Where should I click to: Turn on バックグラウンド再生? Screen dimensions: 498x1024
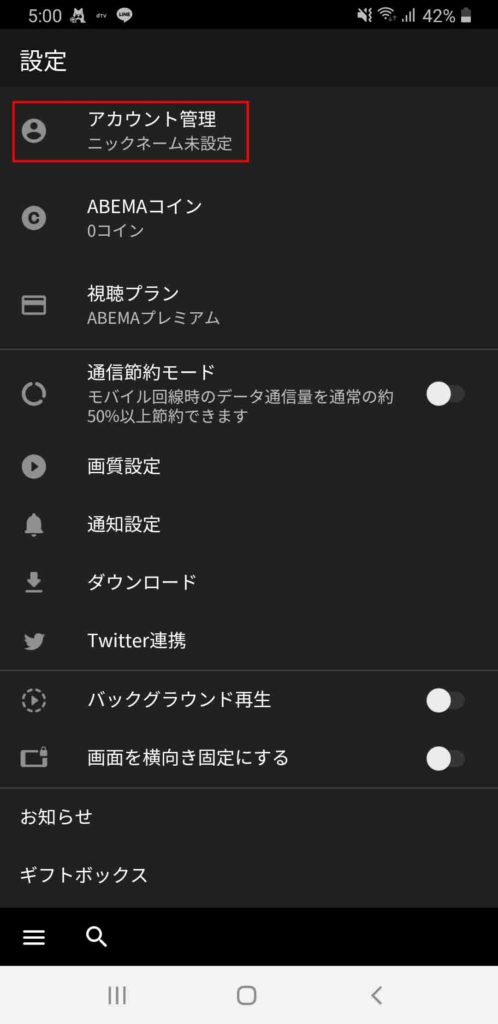pyautogui.click(x=445, y=701)
